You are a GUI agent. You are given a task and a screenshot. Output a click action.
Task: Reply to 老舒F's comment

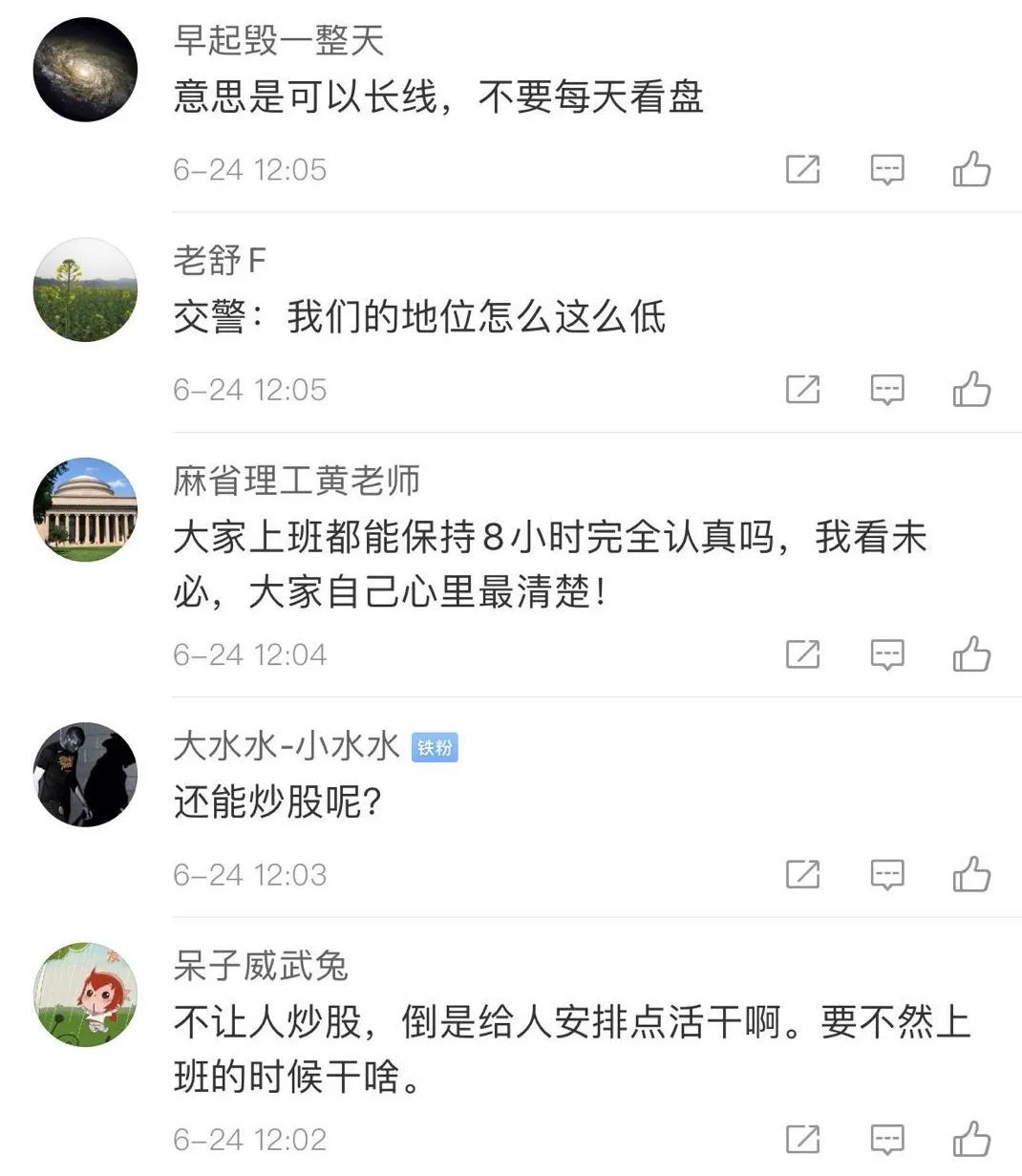[x=887, y=390]
